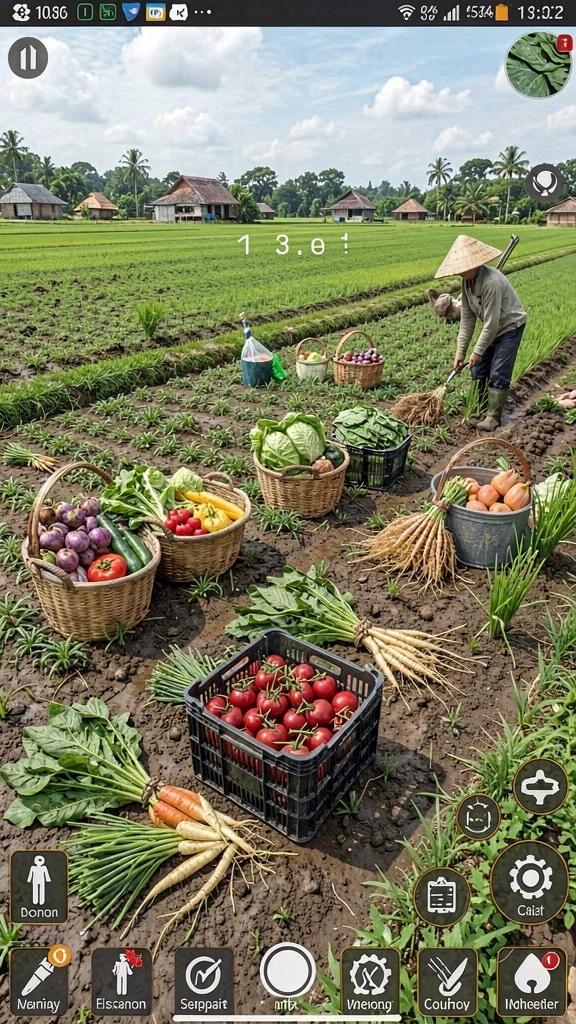Image resolution: width=576 pixels, height=1024 pixels.
Task: Select the Couhoy button
Action: tap(447, 981)
